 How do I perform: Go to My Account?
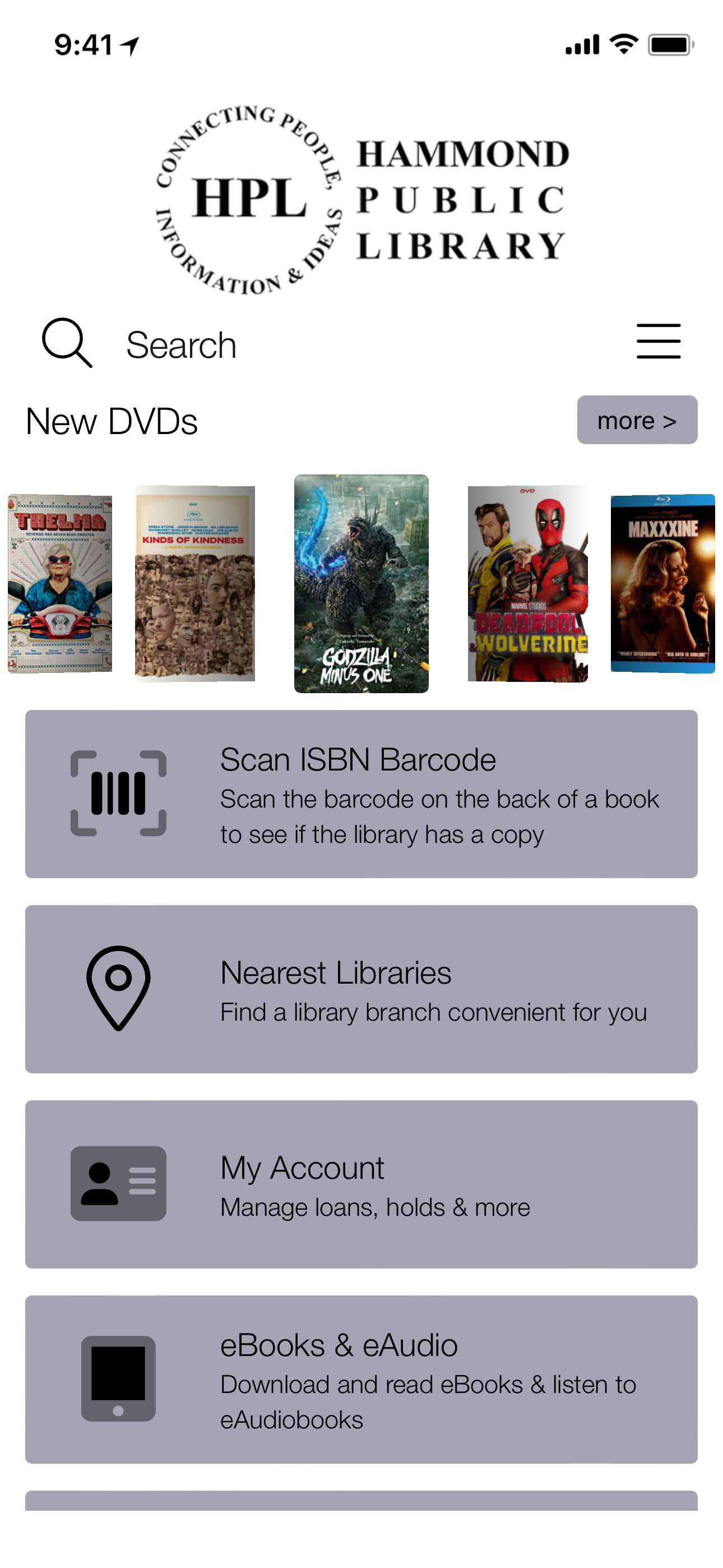click(x=361, y=1184)
